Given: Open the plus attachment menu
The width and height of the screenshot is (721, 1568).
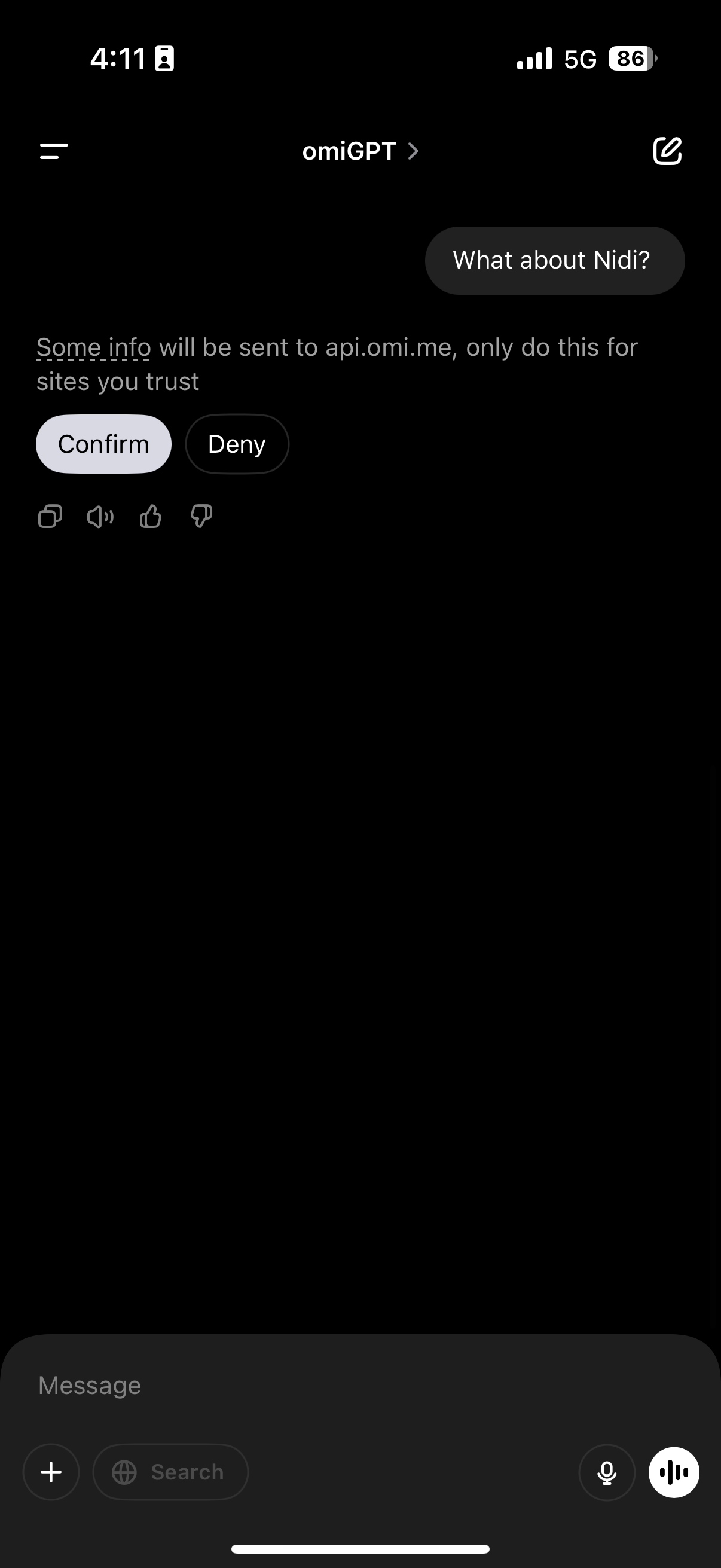Looking at the screenshot, I should pyautogui.click(x=51, y=1472).
